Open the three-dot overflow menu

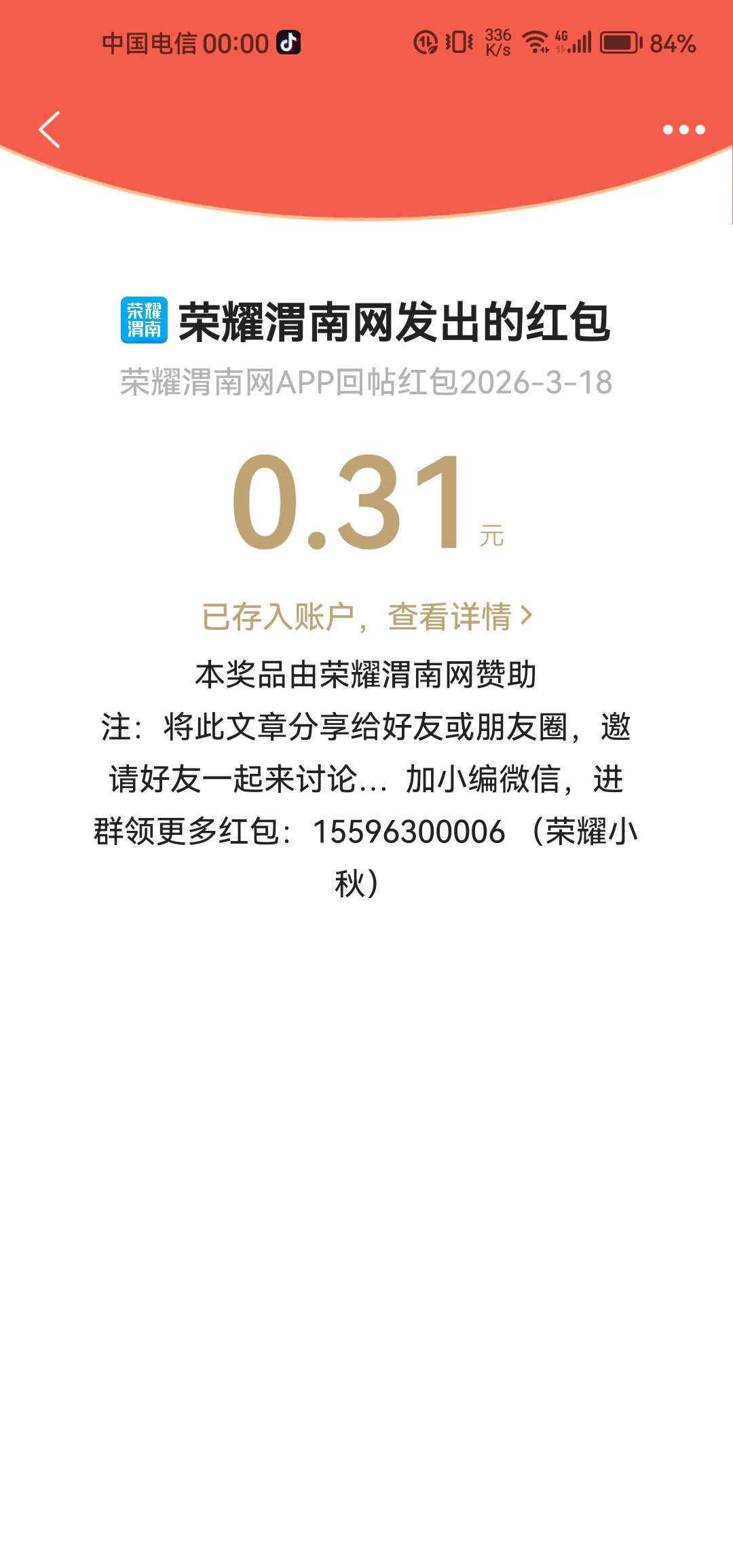pyautogui.click(x=683, y=130)
